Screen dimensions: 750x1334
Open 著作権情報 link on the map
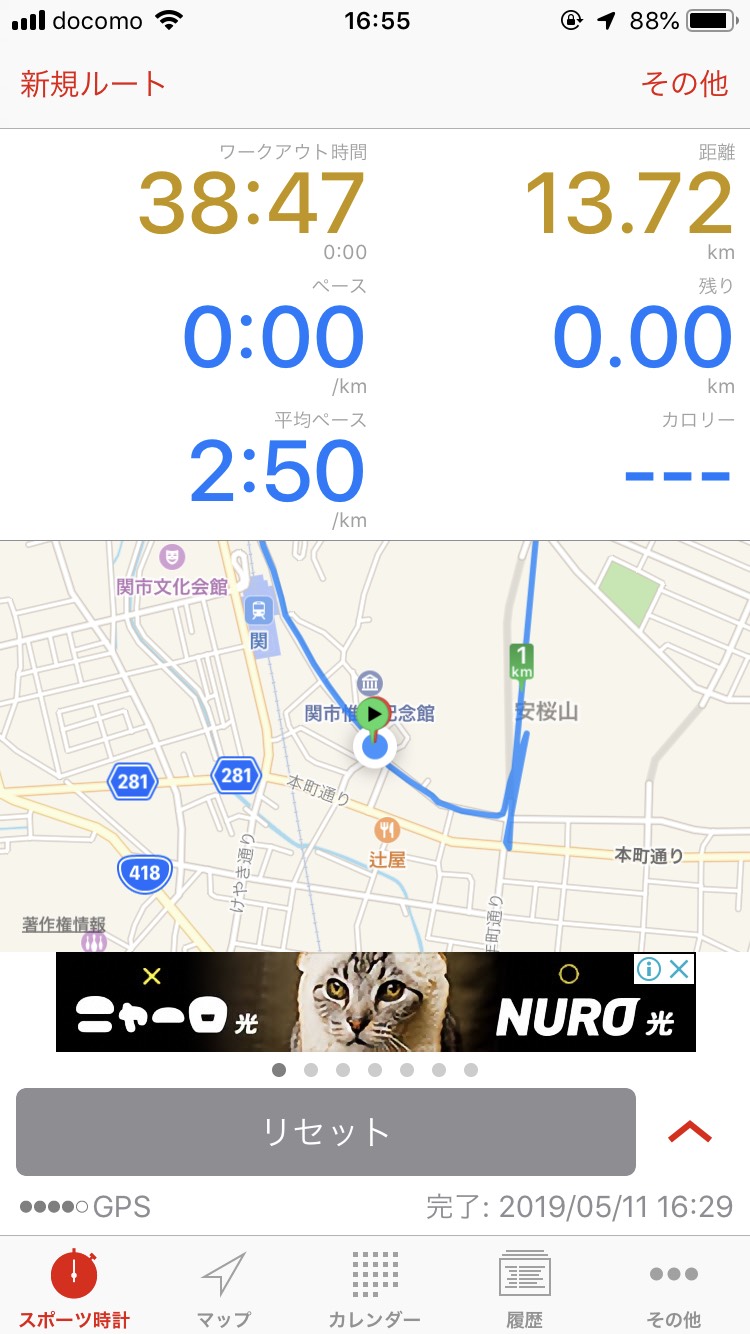[x=63, y=925]
